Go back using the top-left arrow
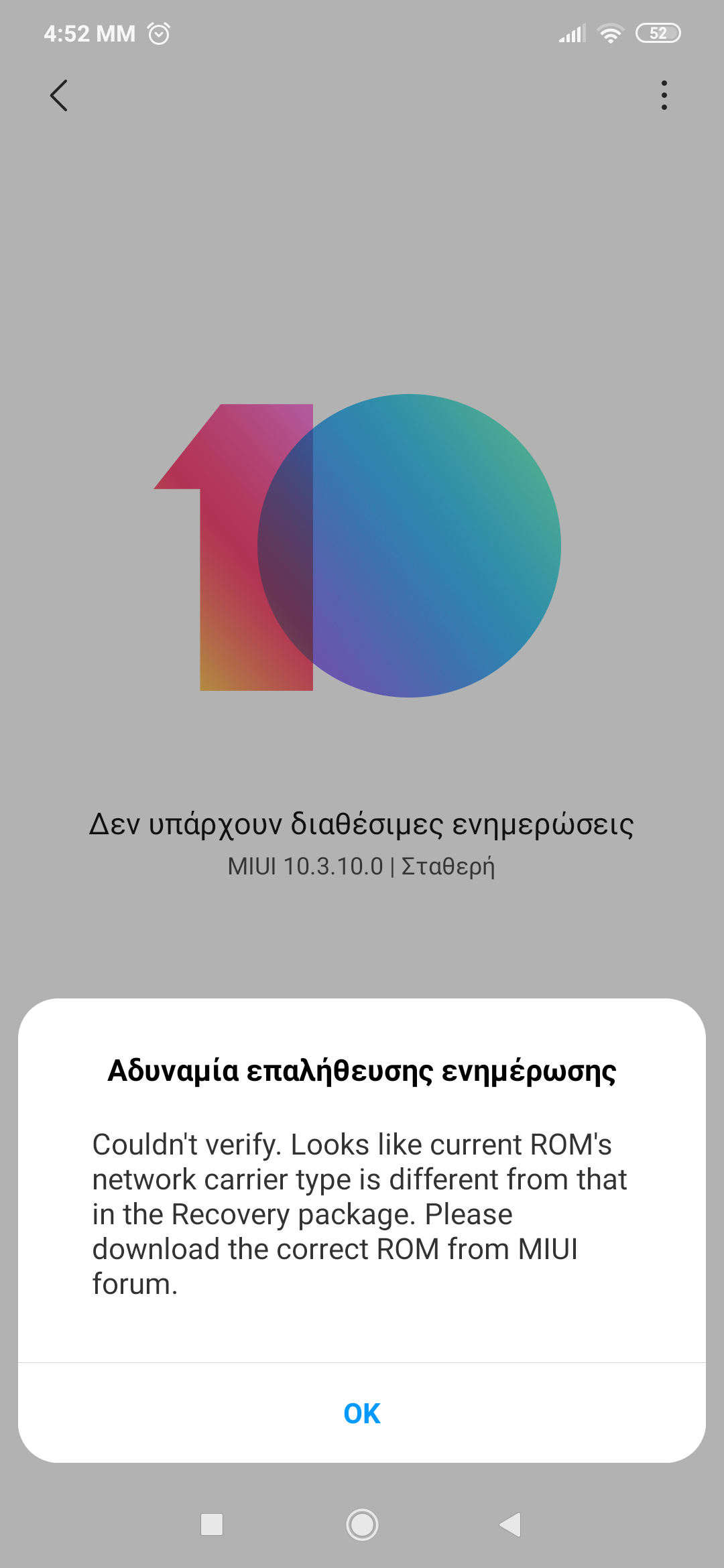The width and height of the screenshot is (724, 1568). 59,95
